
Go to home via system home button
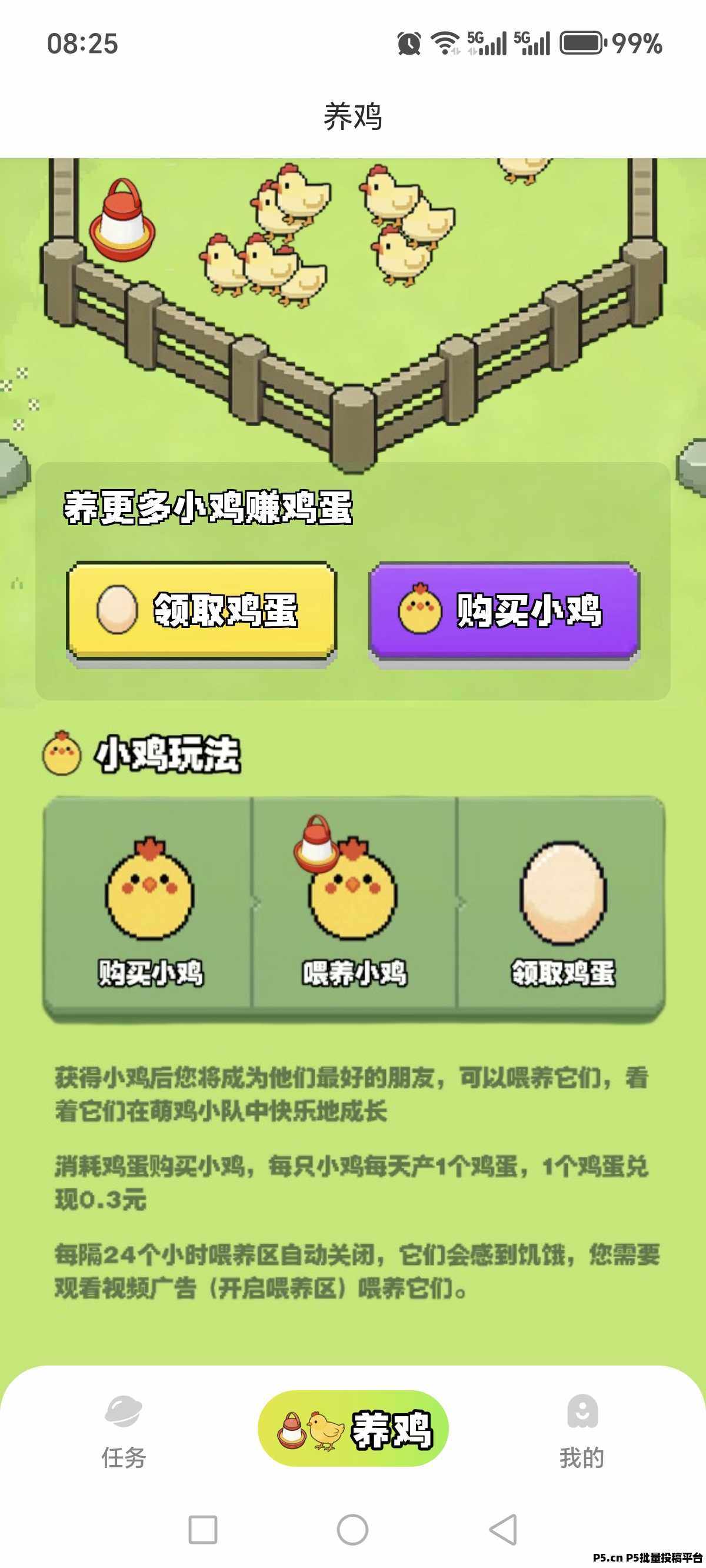click(x=352, y=1530)
